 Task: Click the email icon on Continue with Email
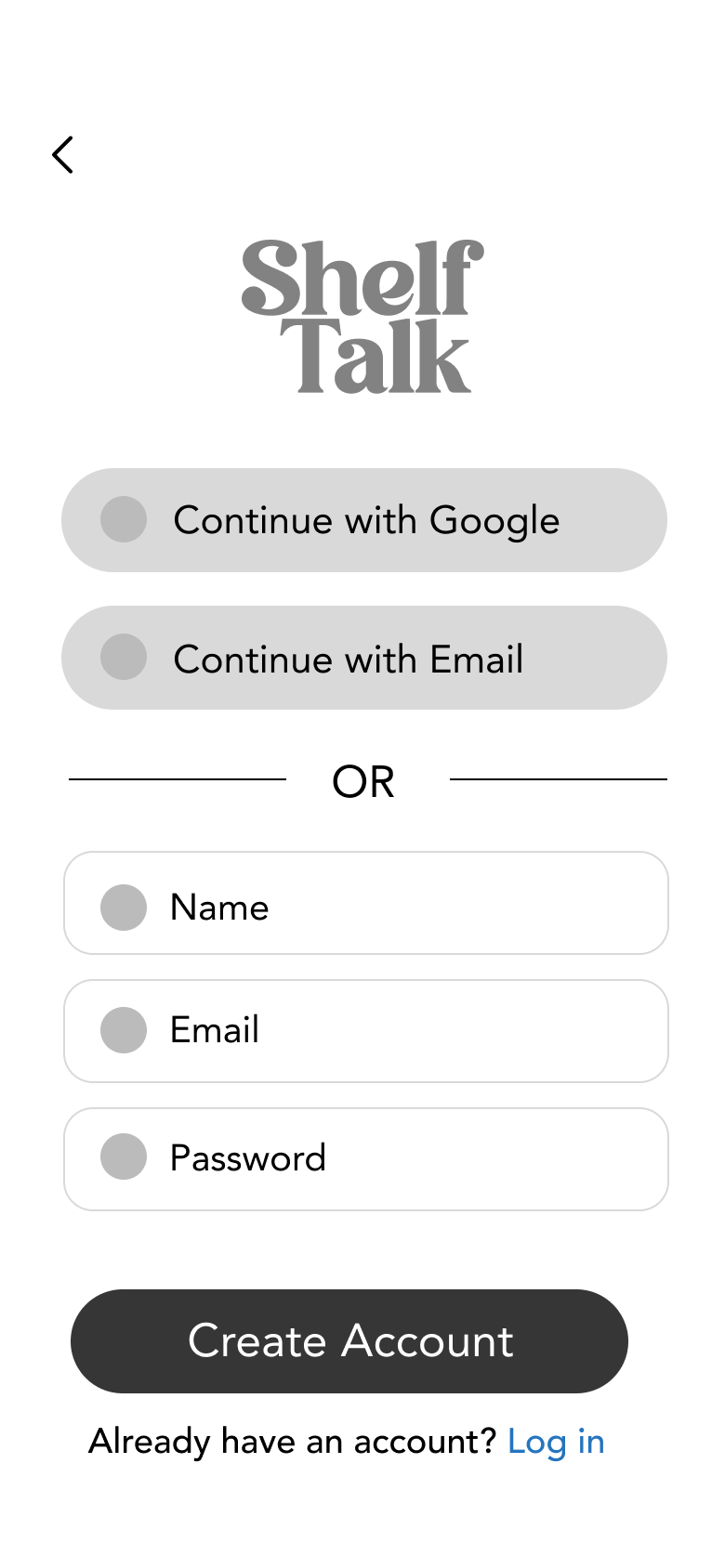coord(124,658)
